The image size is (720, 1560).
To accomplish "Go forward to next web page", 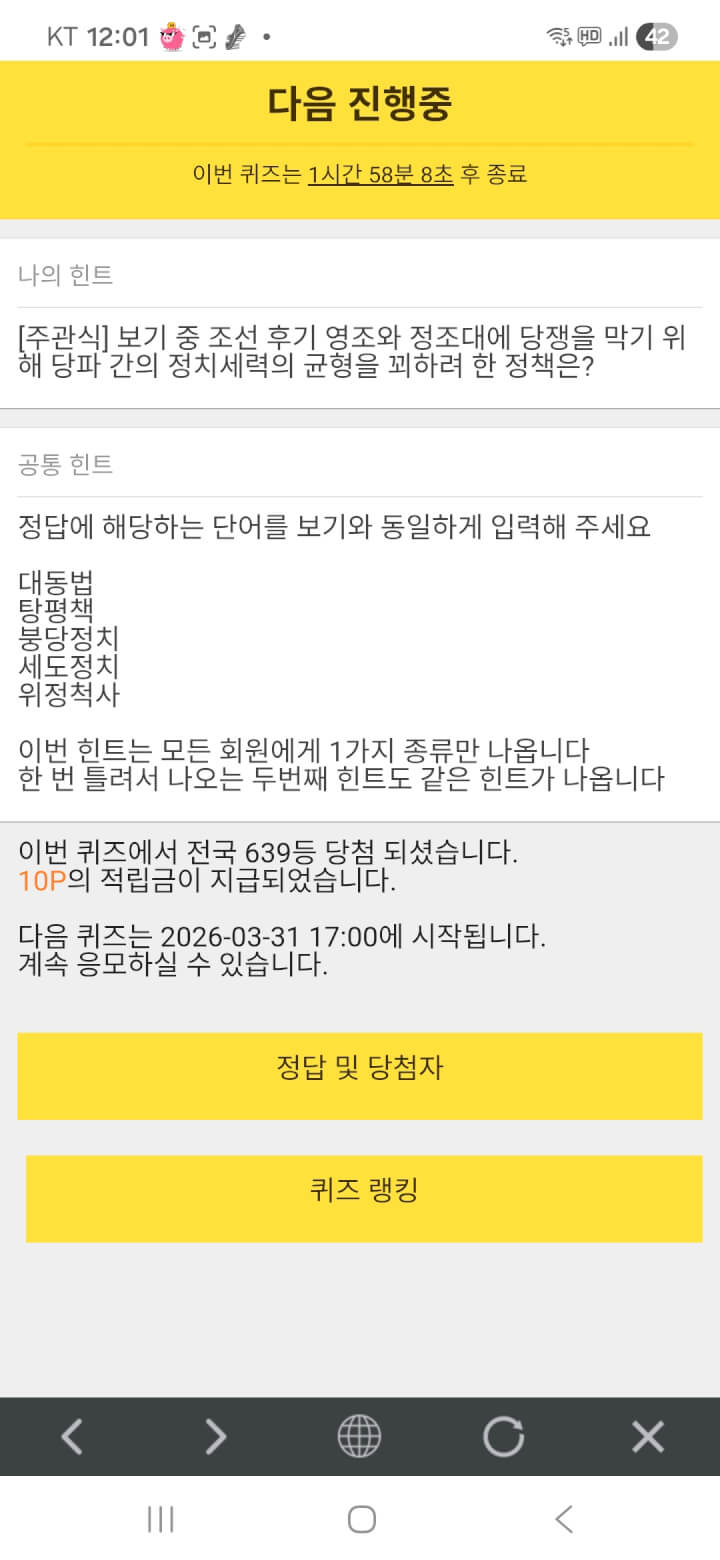I will coord(215,1437).
